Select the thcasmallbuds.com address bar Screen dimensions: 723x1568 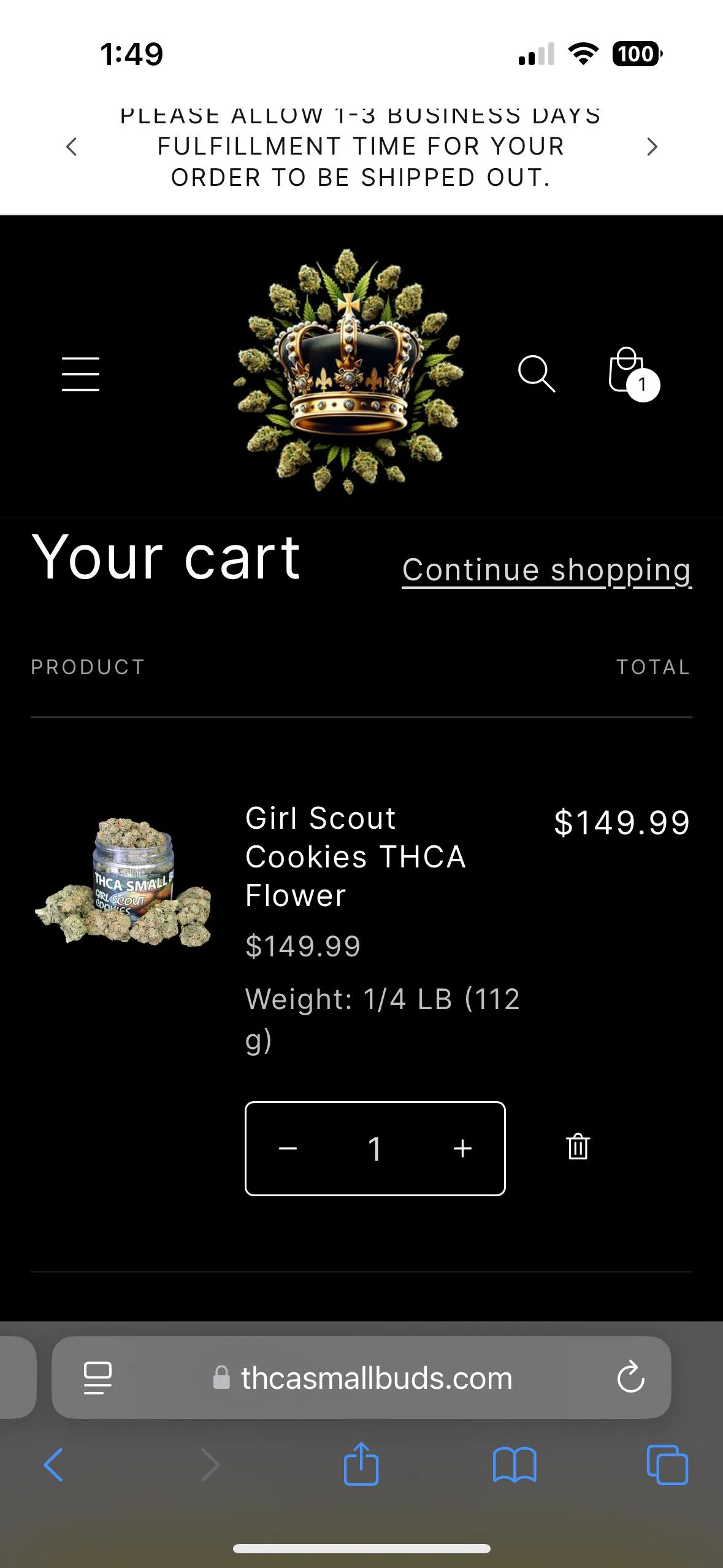pos(376,1378)
